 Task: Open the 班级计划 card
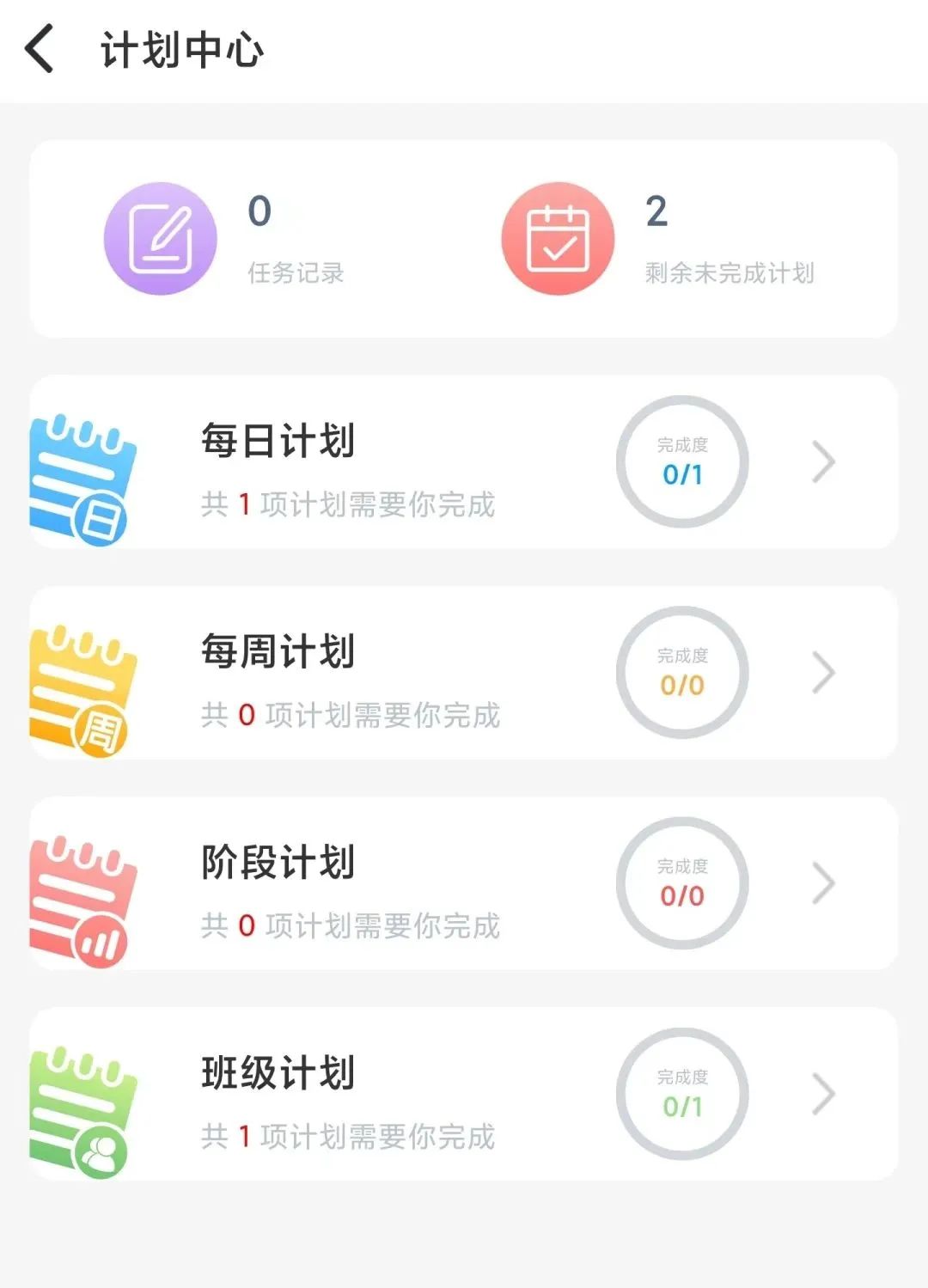[464, 1094]
